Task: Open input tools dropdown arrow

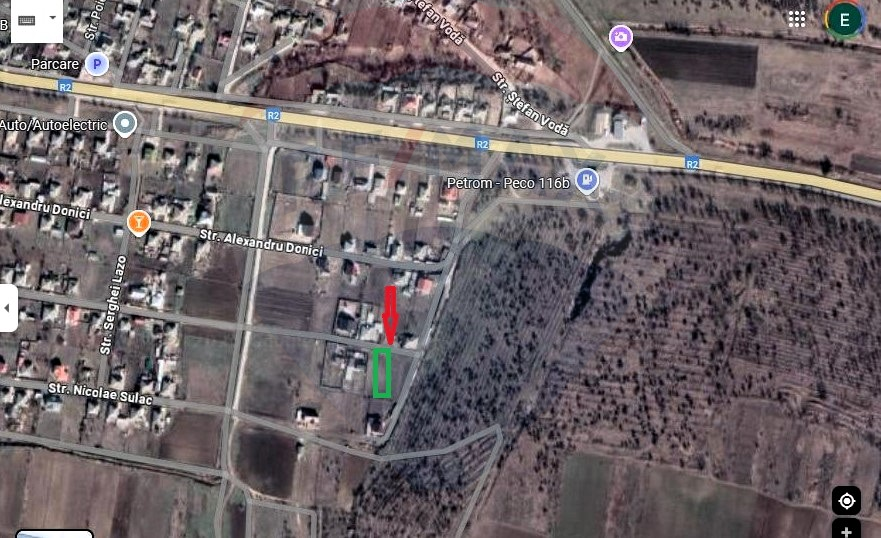Action: [x=52, y=18]
